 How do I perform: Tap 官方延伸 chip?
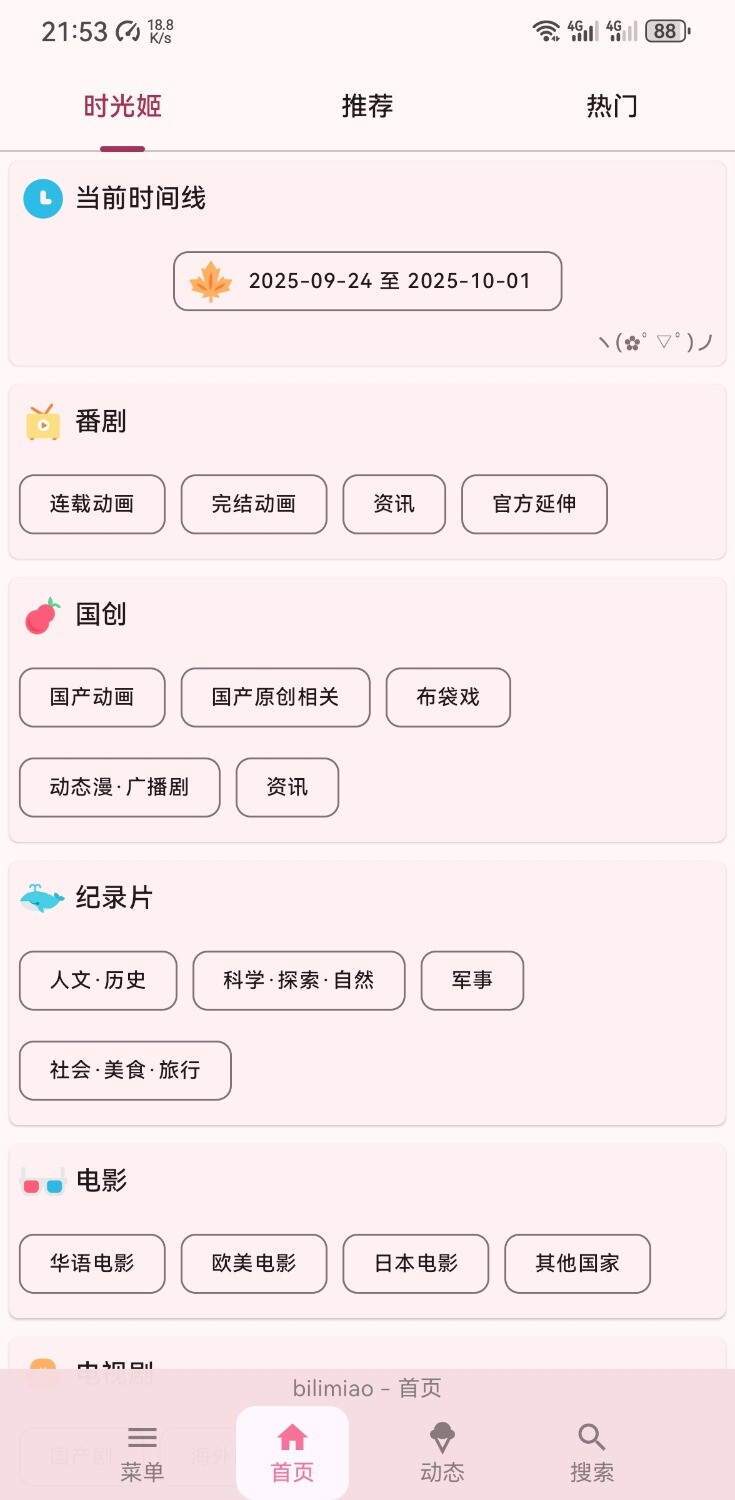534,504
